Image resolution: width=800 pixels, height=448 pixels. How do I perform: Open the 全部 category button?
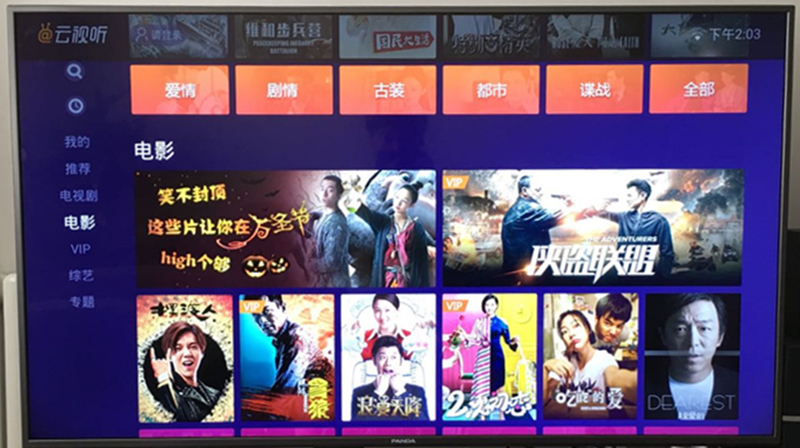pos(698,90)
